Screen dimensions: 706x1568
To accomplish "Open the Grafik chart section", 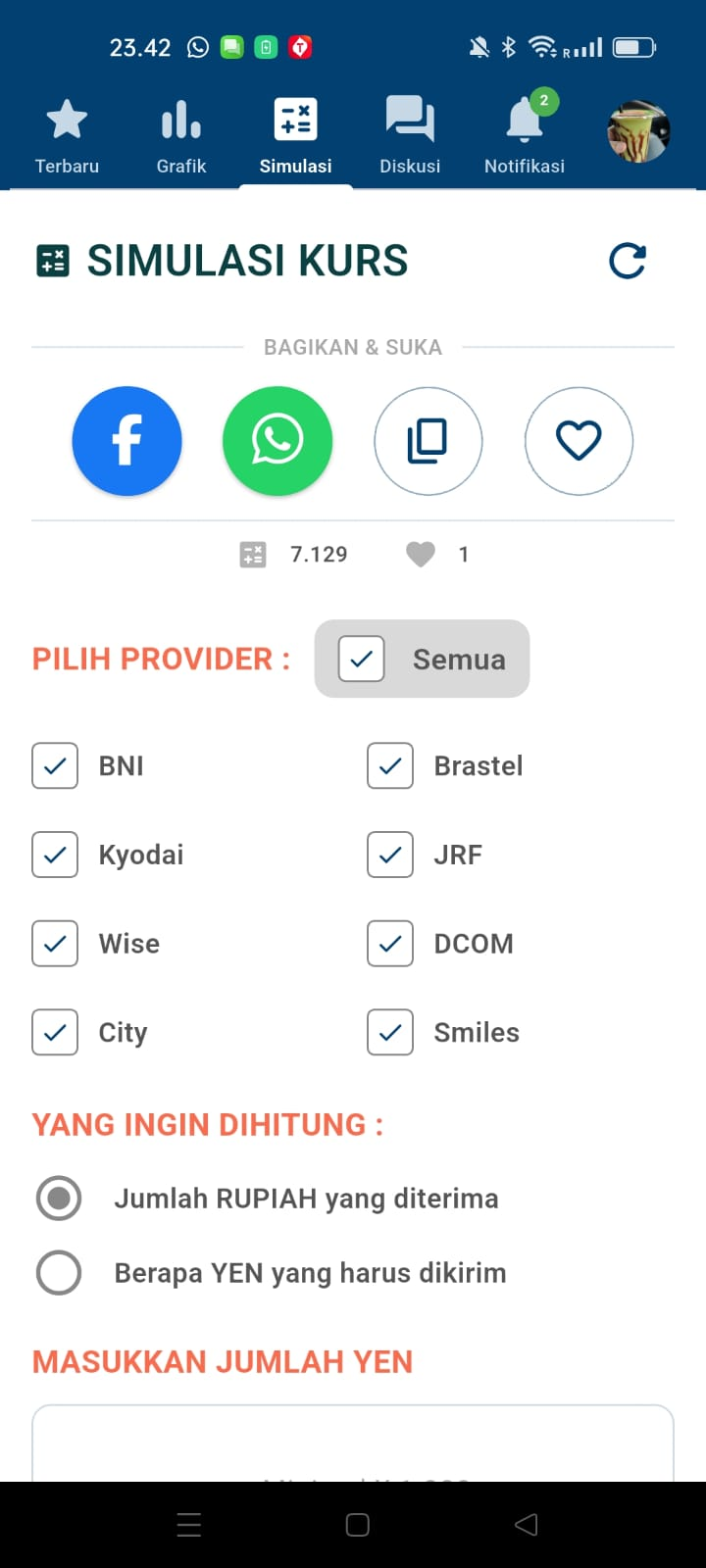I will click(180, 132).
